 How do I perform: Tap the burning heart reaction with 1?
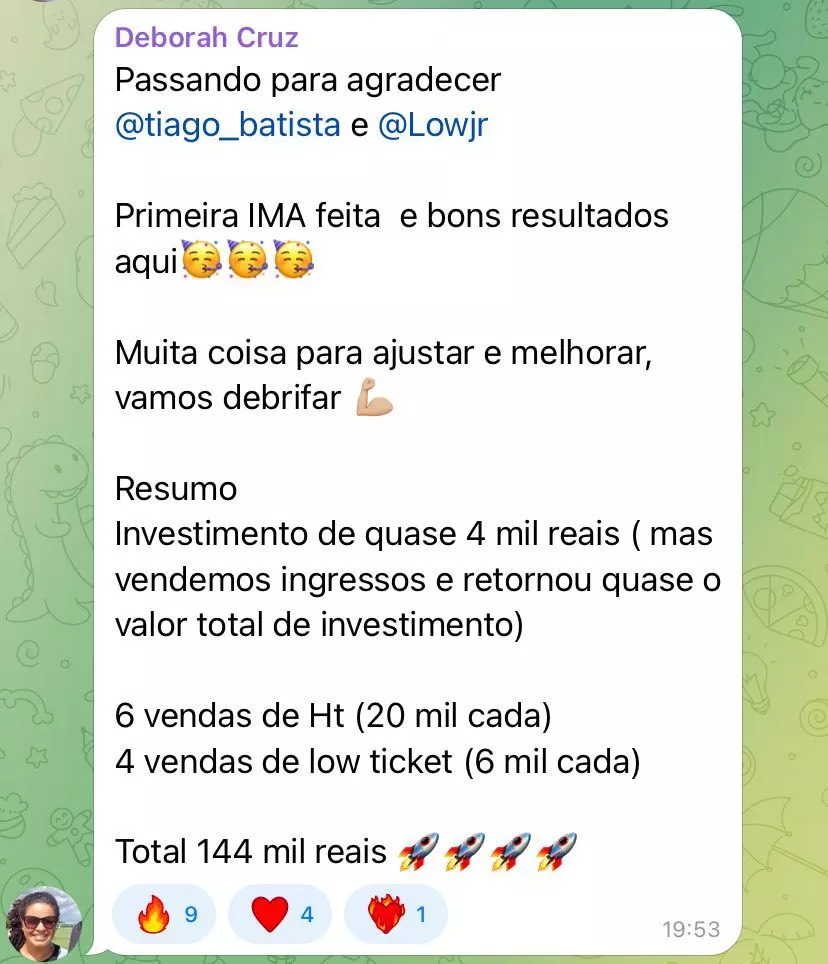(395, 914)
